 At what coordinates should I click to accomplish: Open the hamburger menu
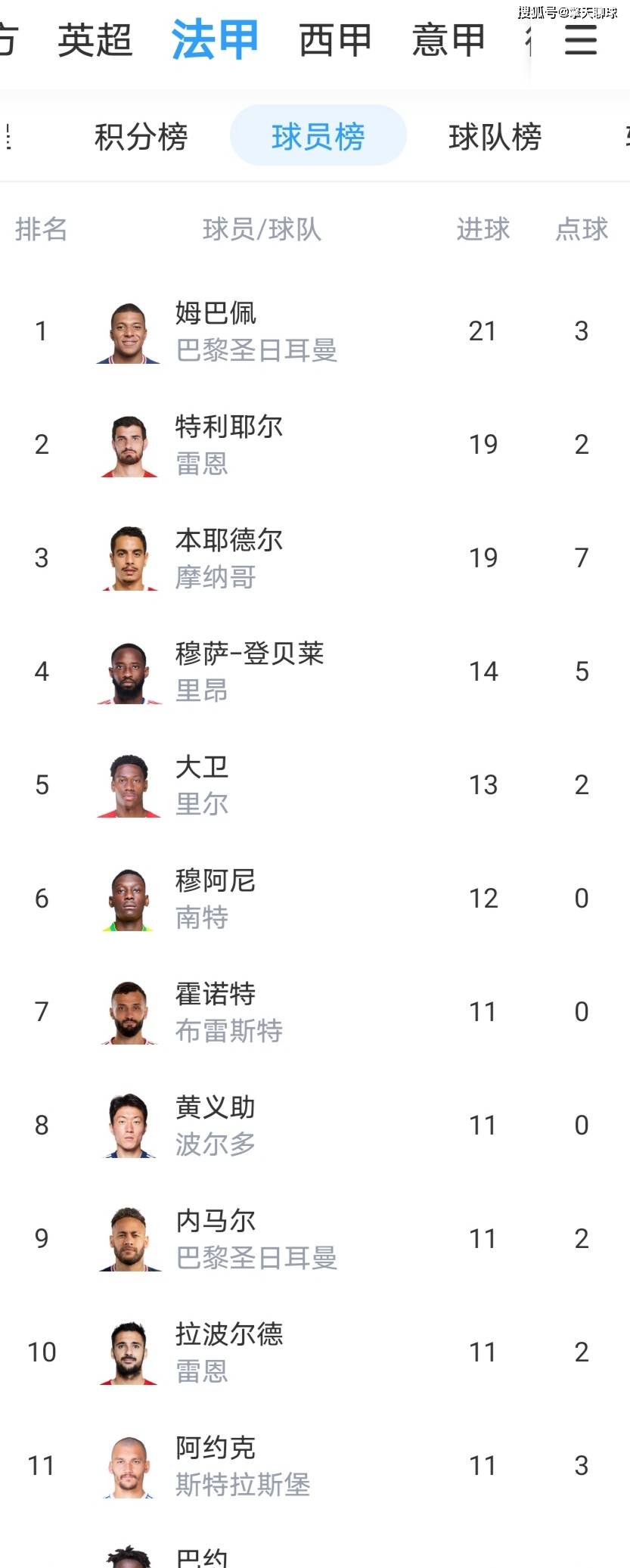click(580, 40)
